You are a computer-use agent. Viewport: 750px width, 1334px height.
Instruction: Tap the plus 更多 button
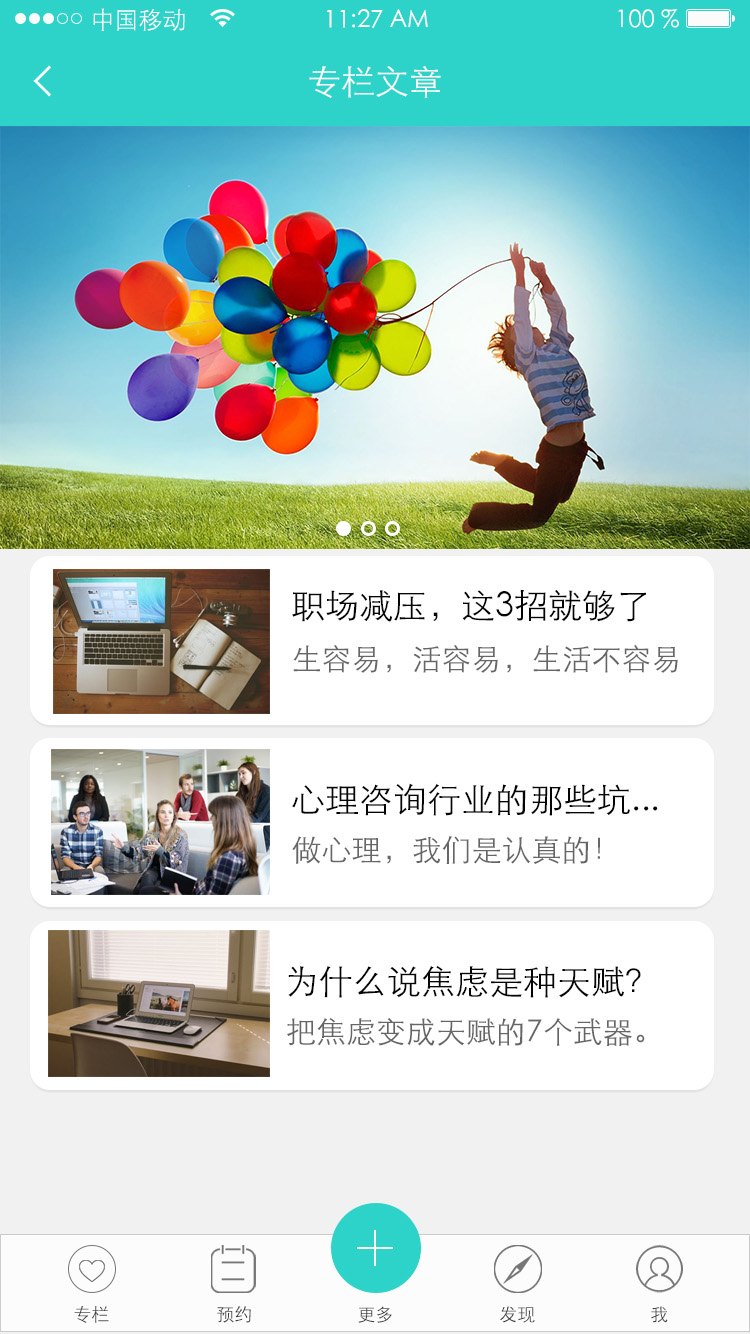point(376,1249)
